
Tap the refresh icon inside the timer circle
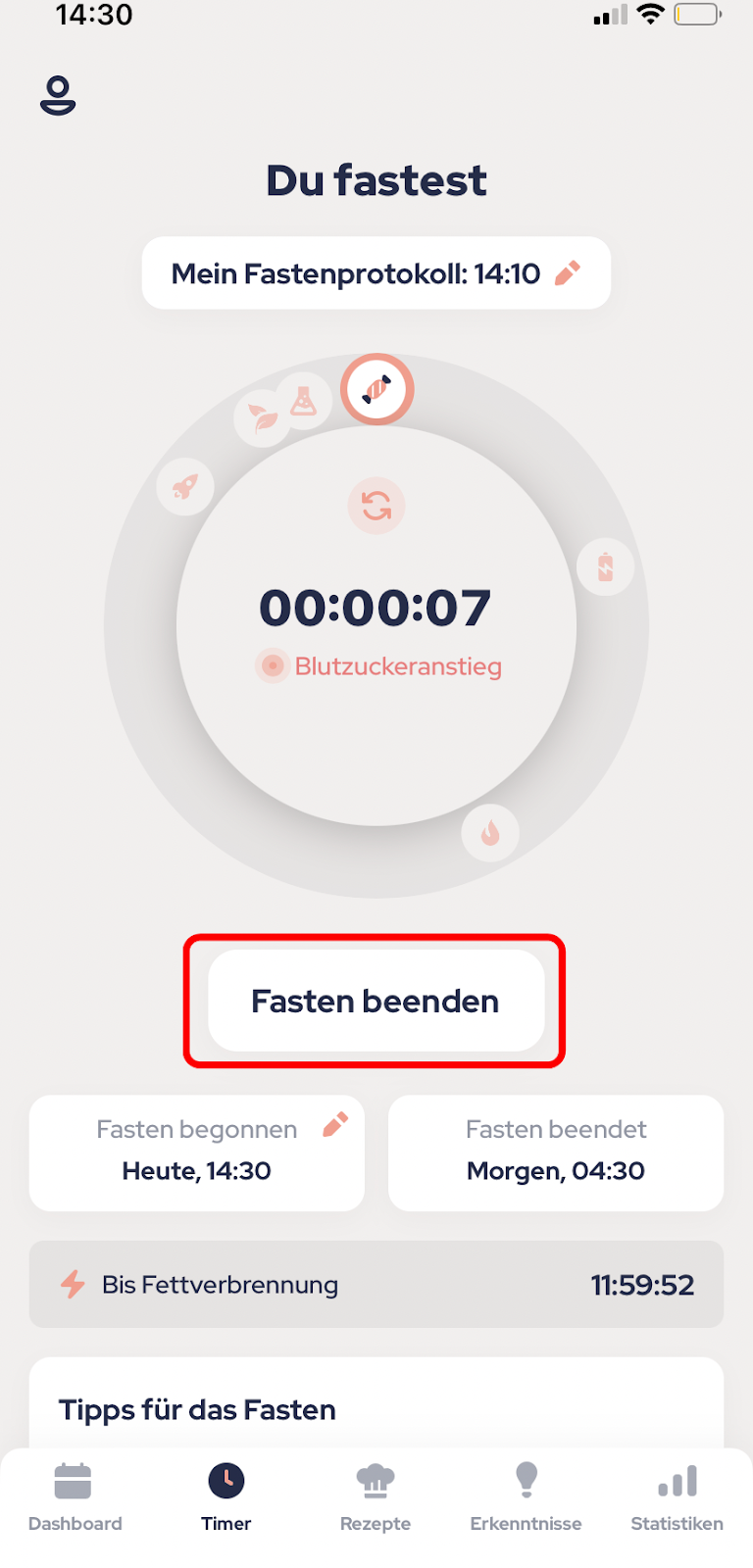pyautogui.click(x=376, y=506)
